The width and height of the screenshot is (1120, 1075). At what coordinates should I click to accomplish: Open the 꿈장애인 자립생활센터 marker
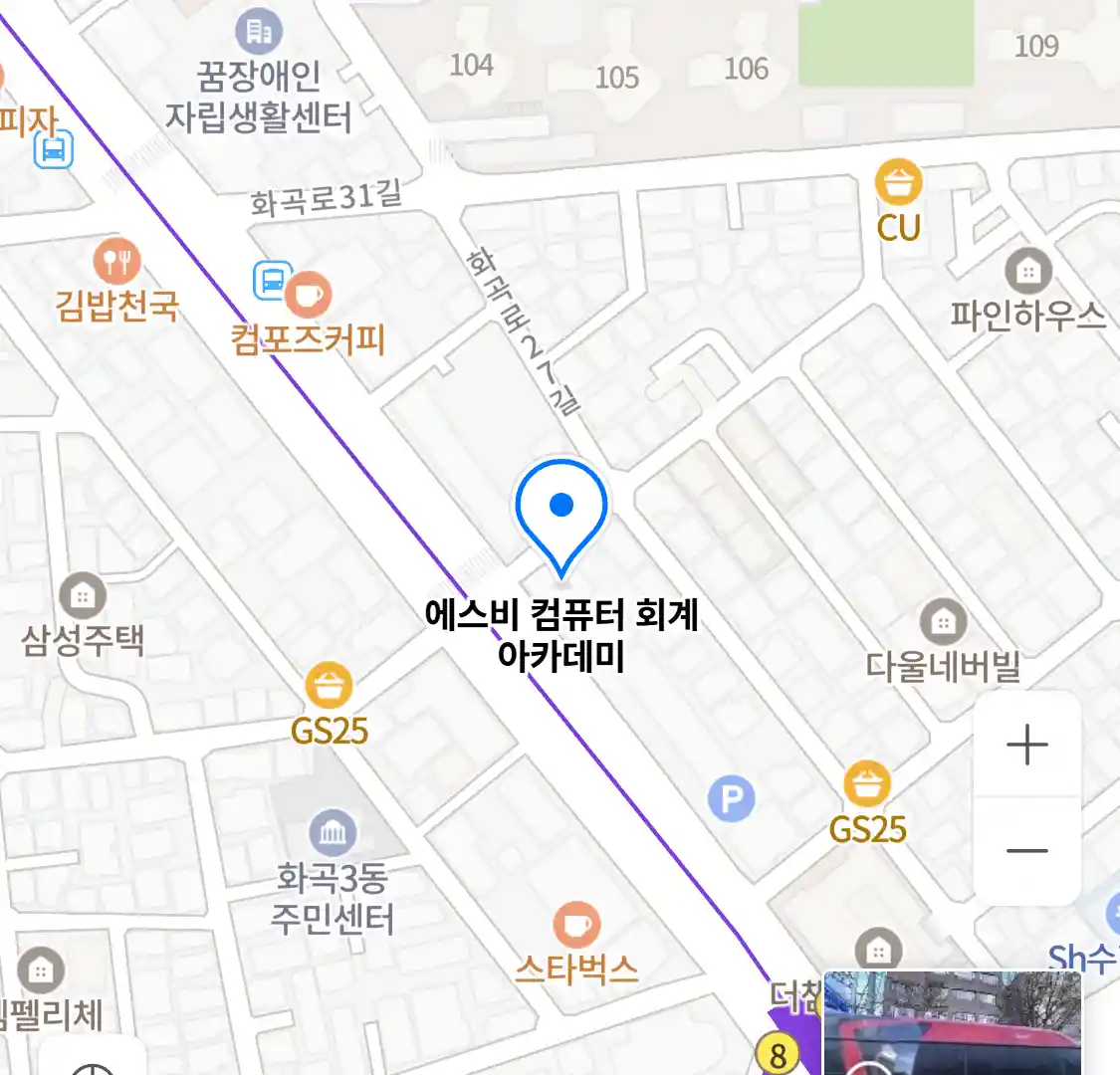coord(259,33)
